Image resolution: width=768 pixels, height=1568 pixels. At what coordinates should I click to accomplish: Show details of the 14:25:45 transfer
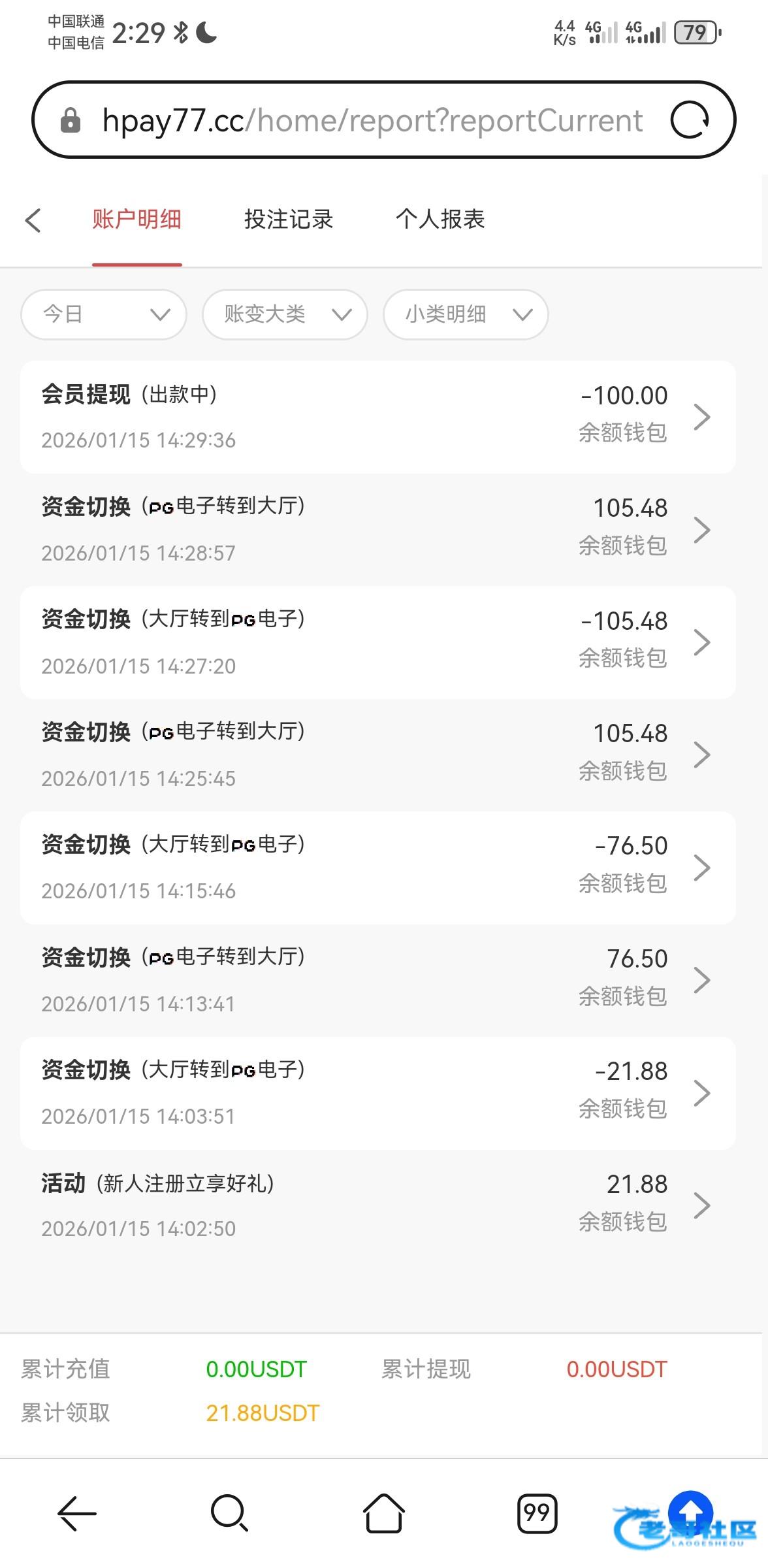click(377, 755)
